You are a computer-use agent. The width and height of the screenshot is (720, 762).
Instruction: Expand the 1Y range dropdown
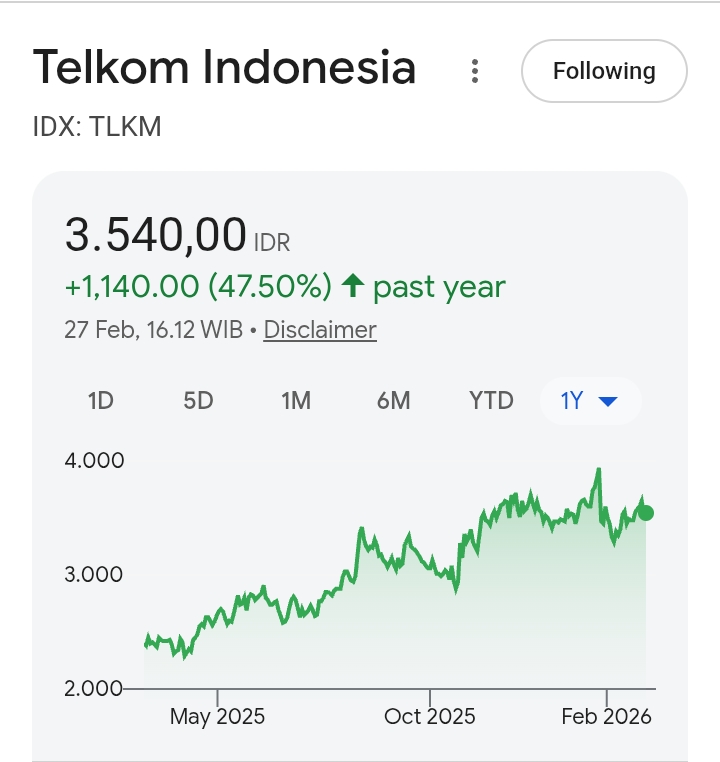(x=590, y=401)
